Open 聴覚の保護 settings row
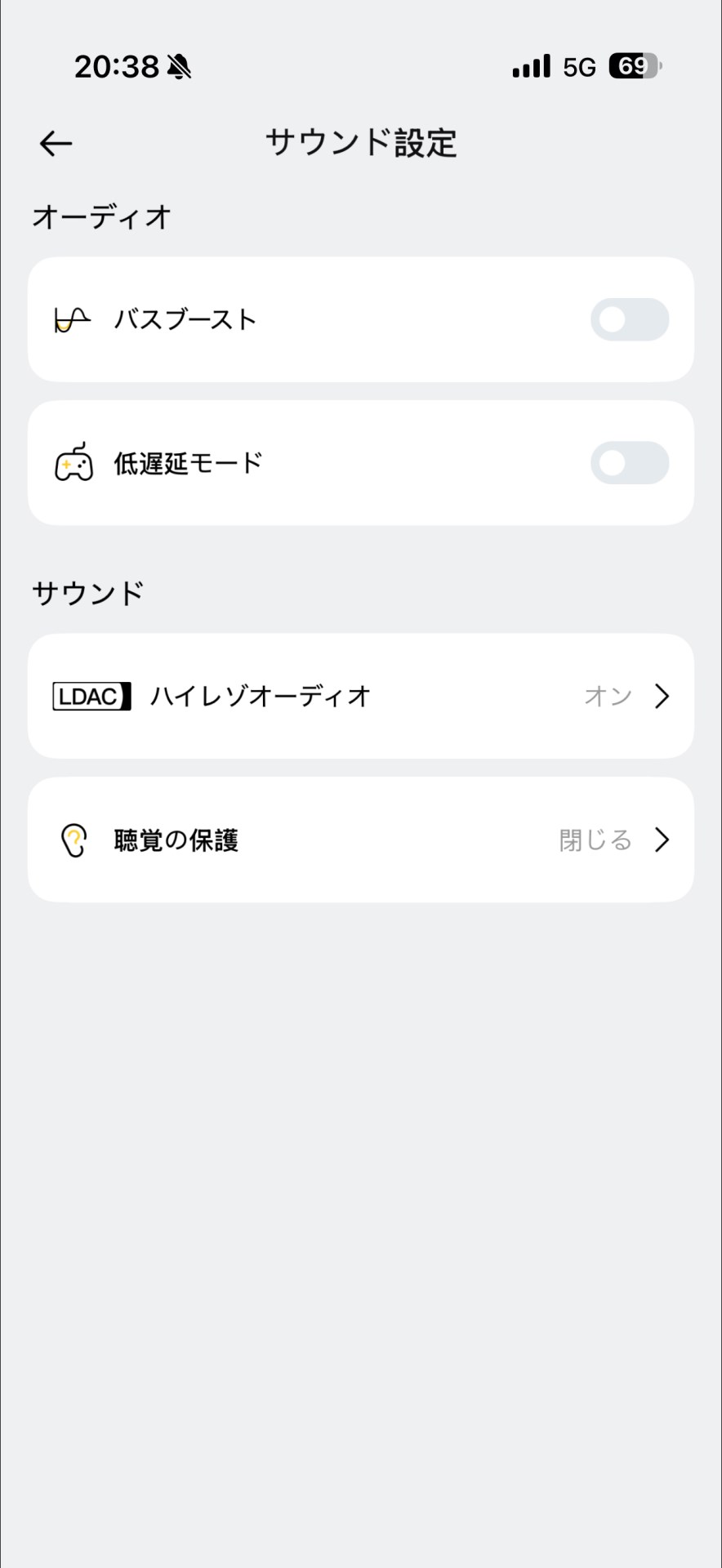722x1568 pixels. pyautogui.click(x=360, y=840)
